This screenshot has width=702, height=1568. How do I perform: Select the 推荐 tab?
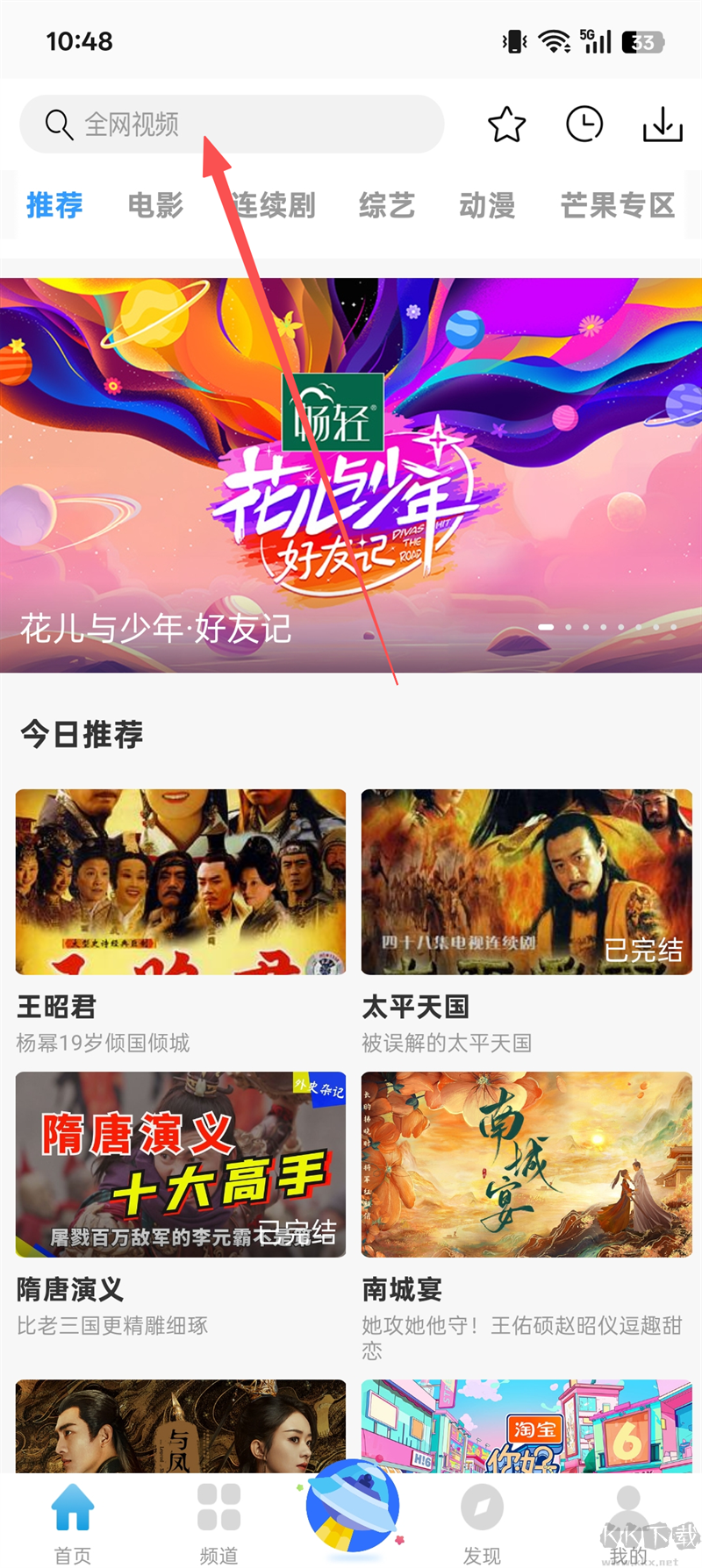54,205
